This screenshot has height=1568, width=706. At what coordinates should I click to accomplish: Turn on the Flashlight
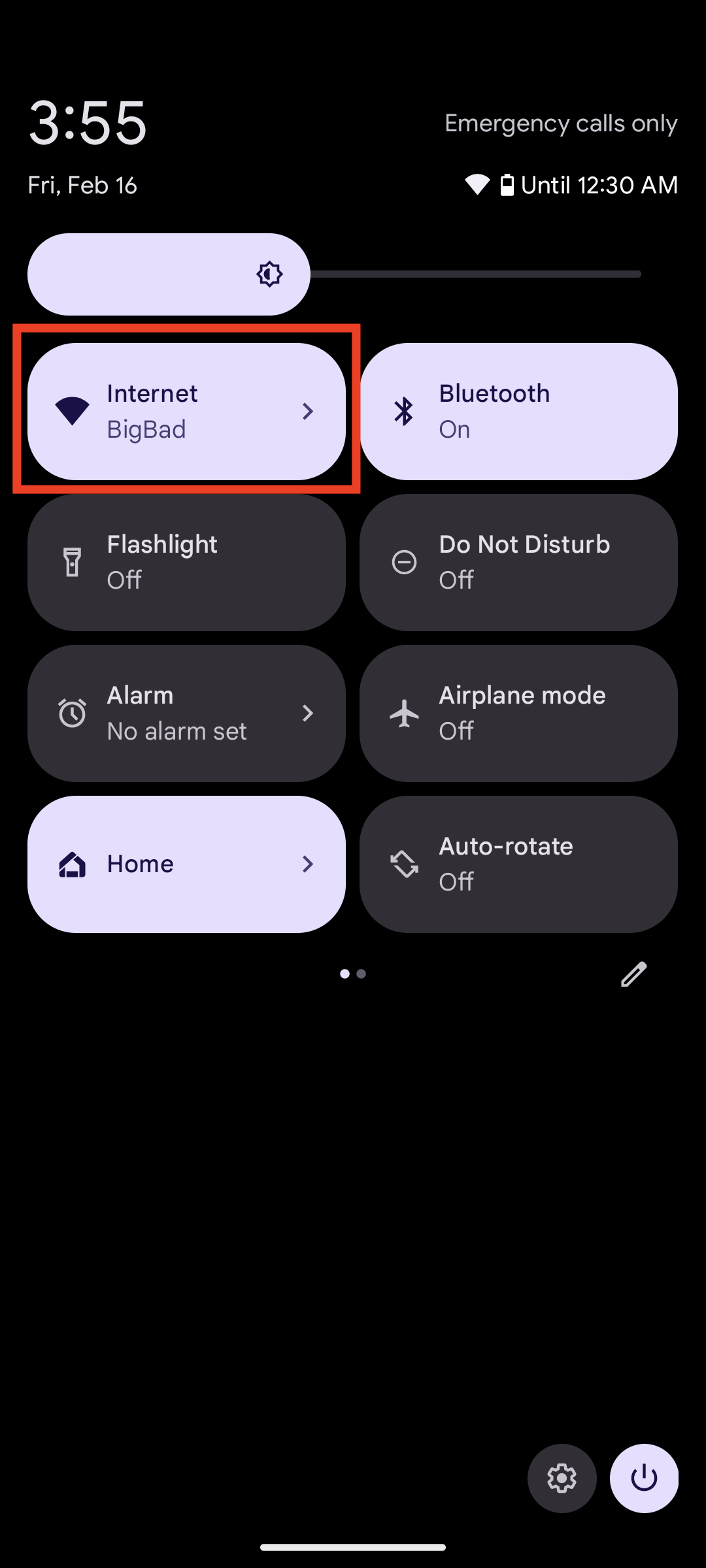186,563
